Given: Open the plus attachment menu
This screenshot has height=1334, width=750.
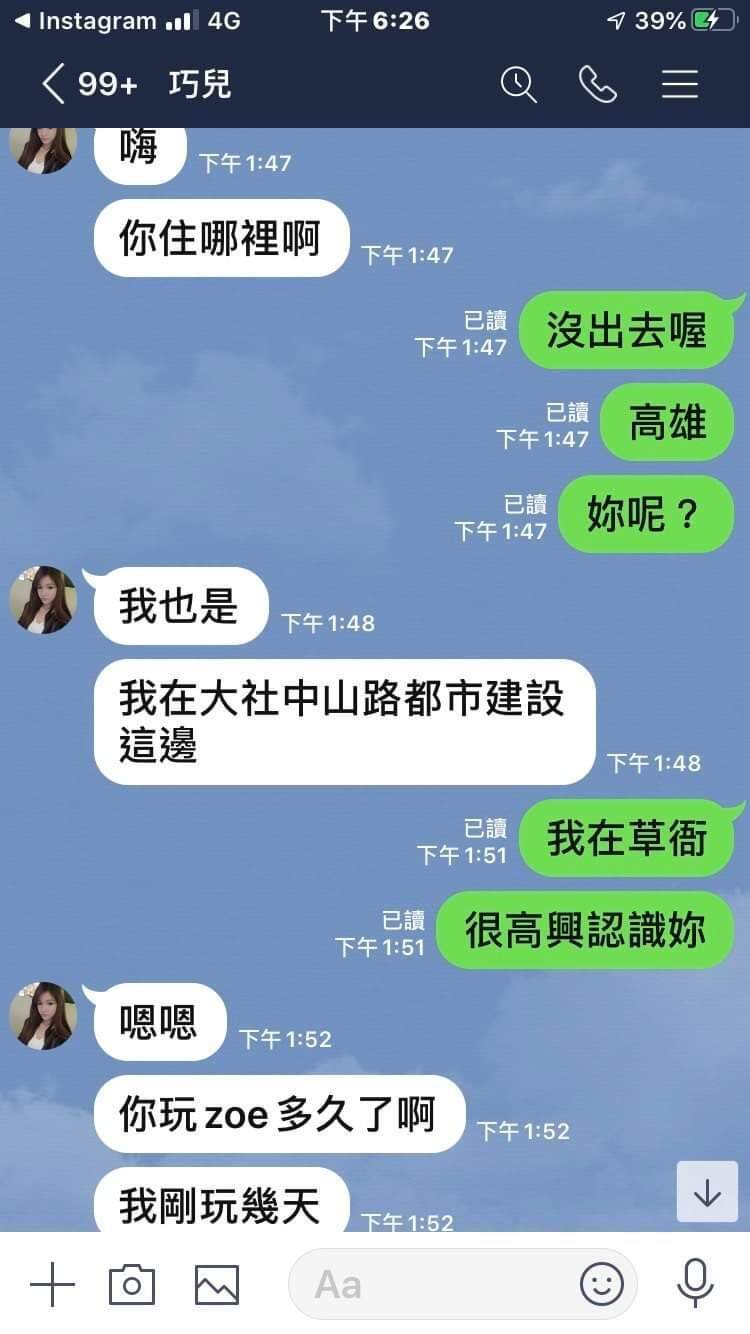Looking at the screenshot, I should (x=53, y=1284).
